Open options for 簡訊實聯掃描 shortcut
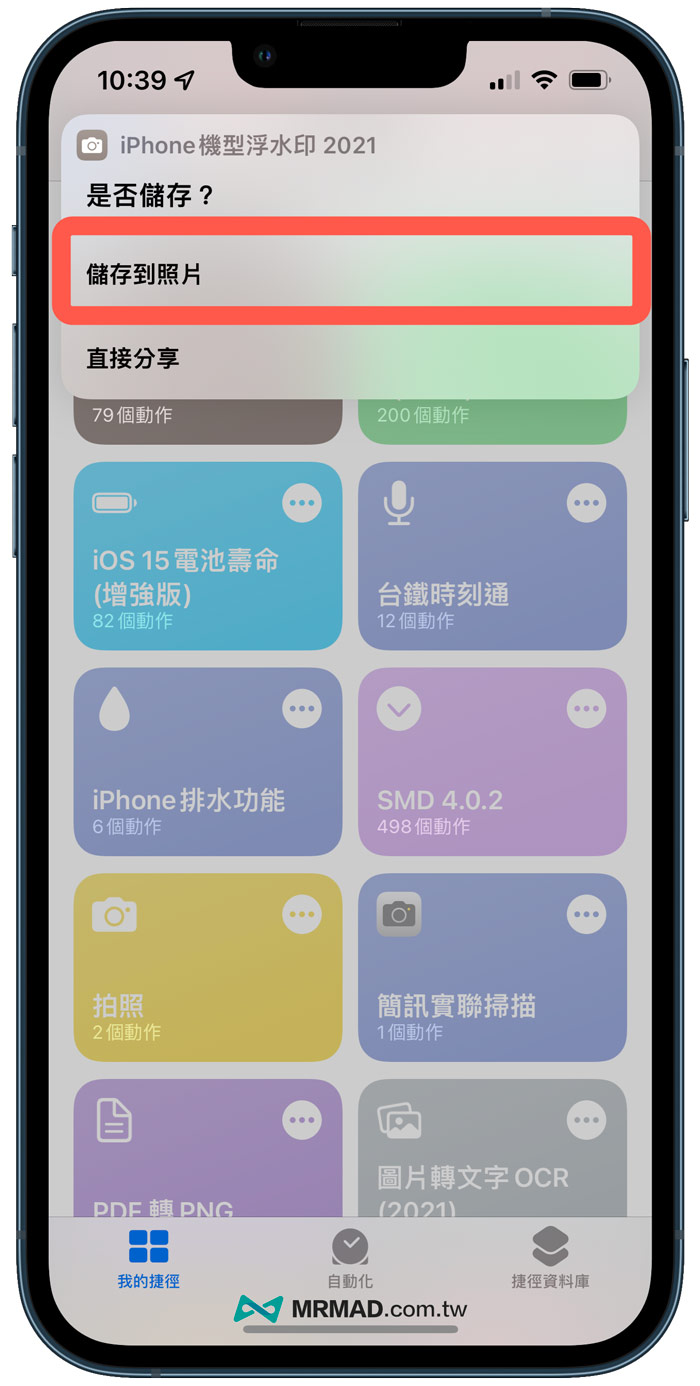The width and height of the screenshot is (700, 1386). click(x=586, y=914)
